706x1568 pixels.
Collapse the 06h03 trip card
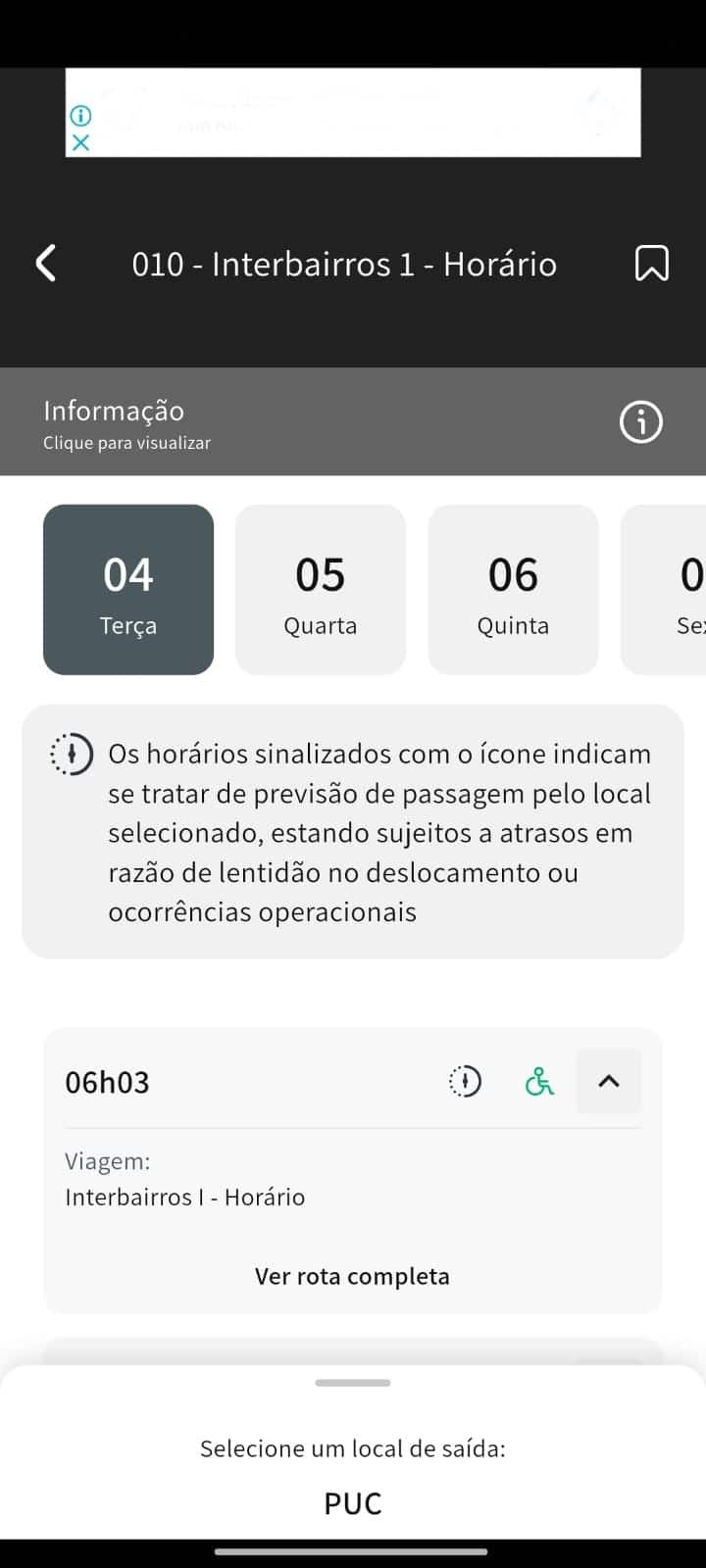609,1081
